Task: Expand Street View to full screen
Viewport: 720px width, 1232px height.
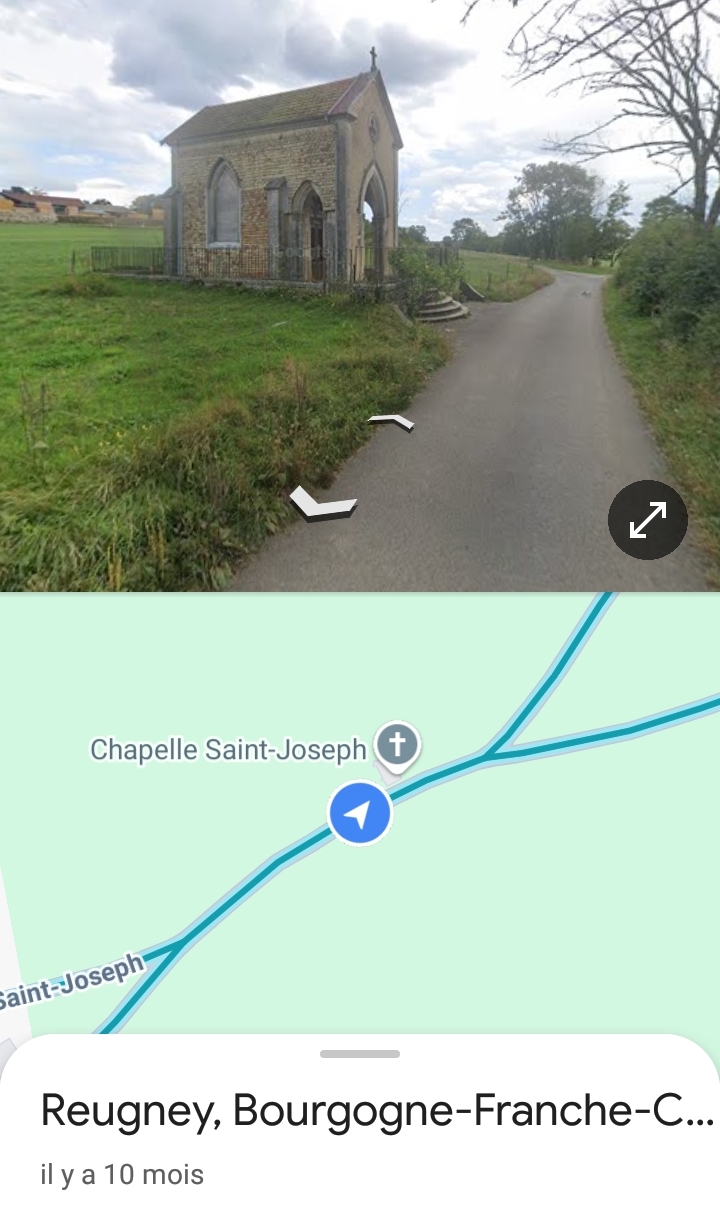Action: coord(648,520)
